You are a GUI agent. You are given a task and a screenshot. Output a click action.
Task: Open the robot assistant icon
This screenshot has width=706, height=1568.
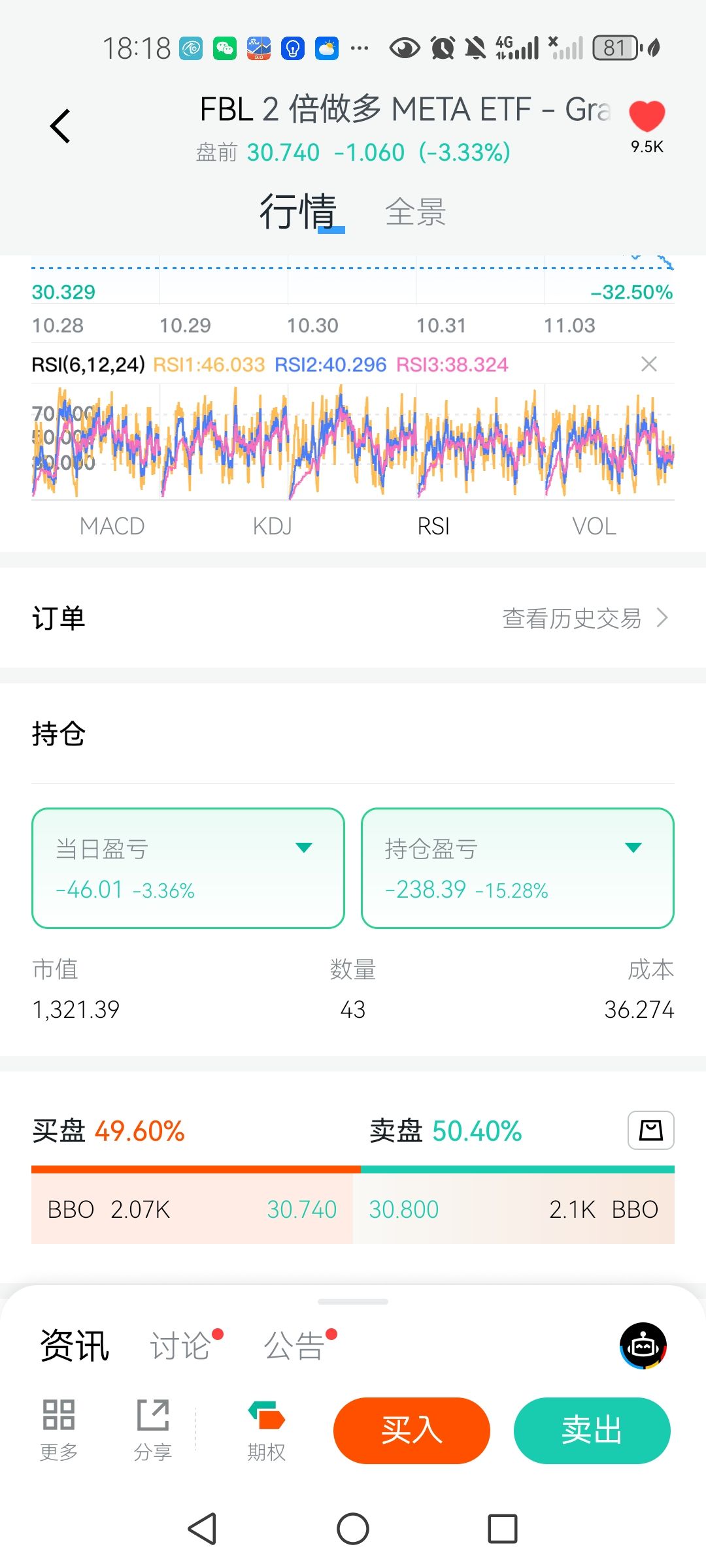tap(643, 1345)
